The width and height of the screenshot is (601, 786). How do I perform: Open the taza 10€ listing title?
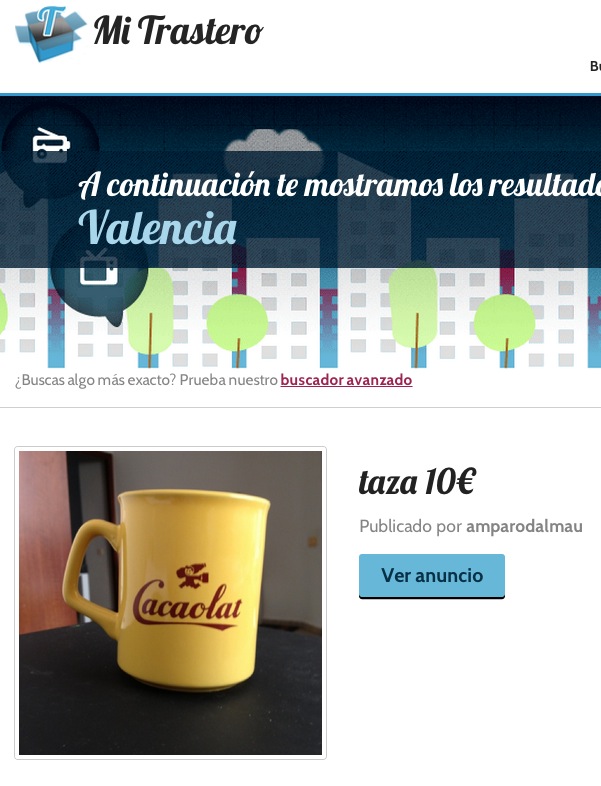pyautogui.click(x=416, y=483)
